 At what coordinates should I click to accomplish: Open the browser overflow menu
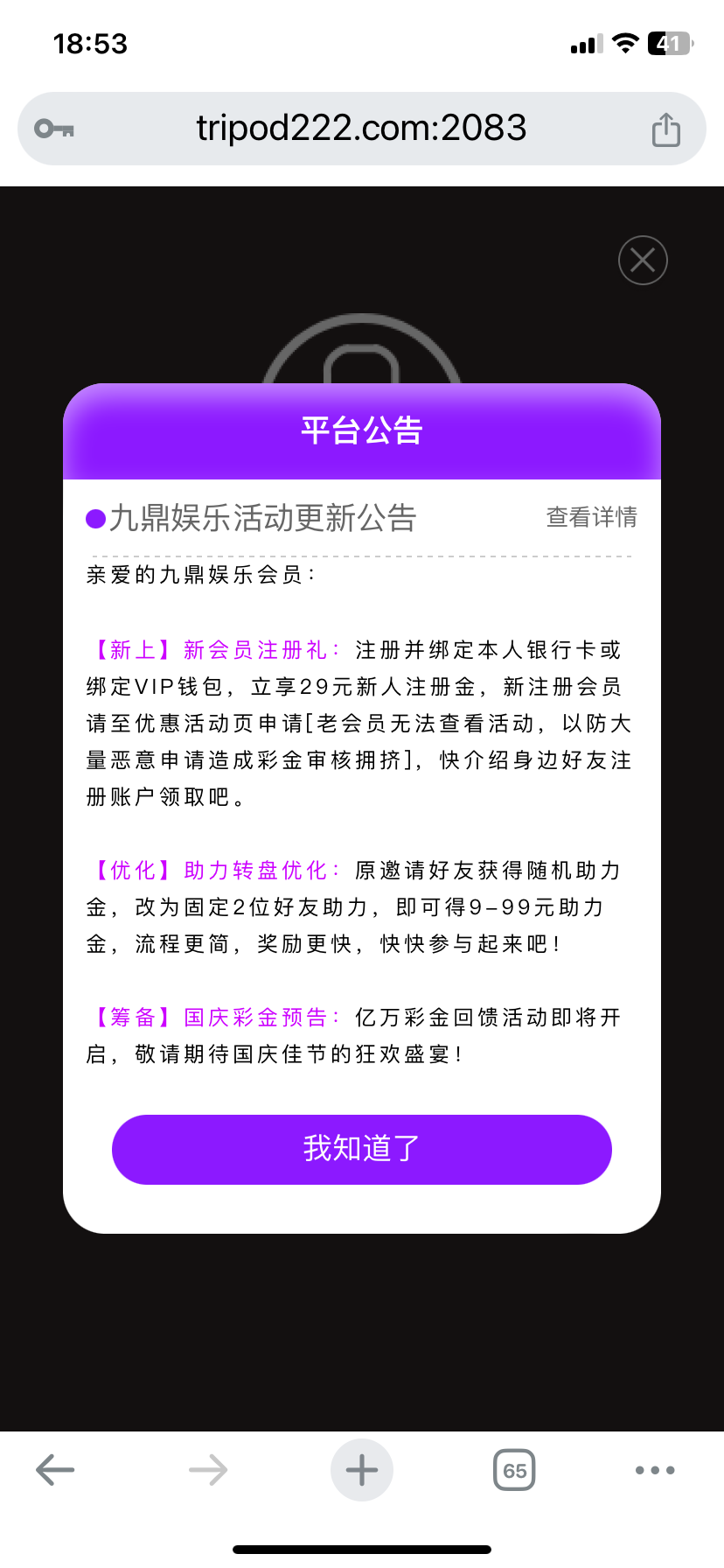[654, 1470]
